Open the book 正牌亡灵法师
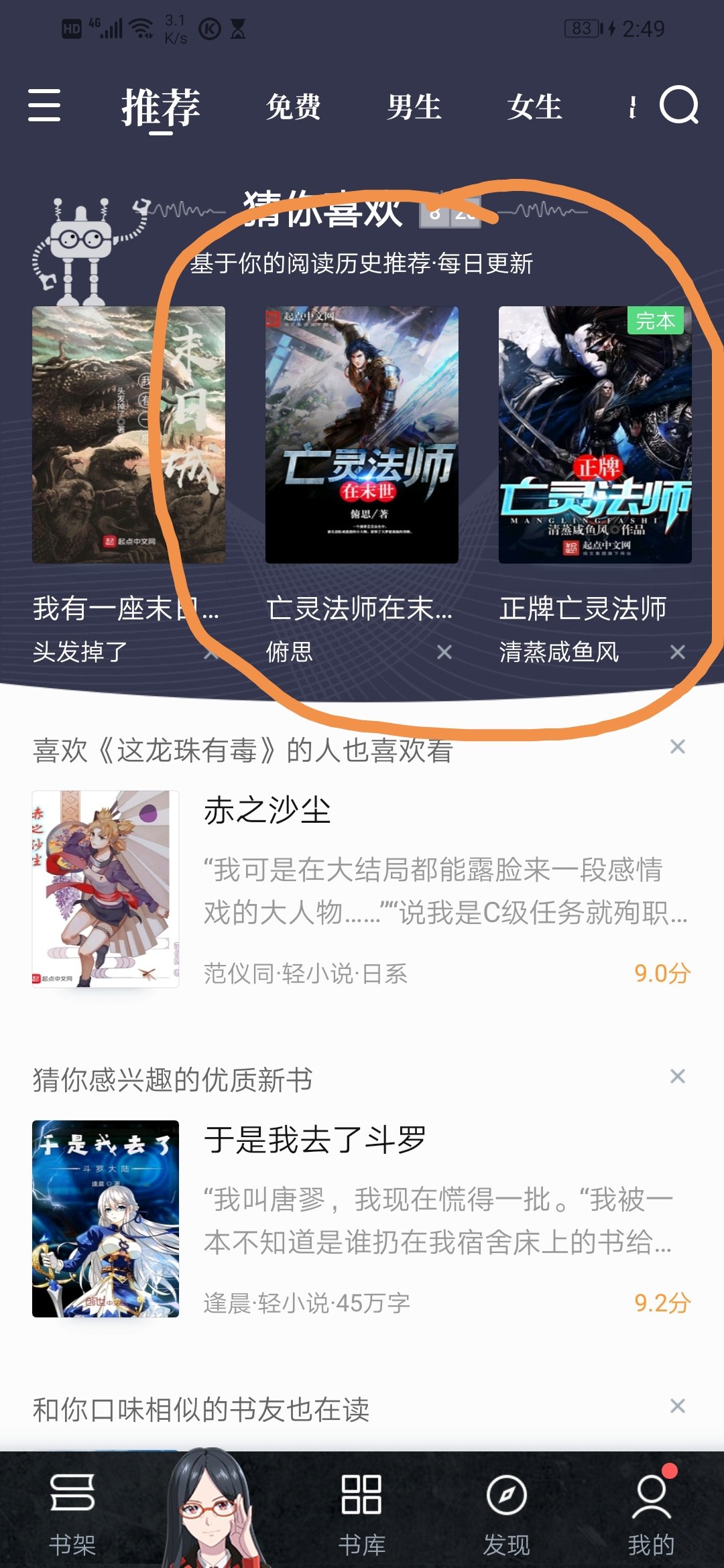 [x=595, y=436]
